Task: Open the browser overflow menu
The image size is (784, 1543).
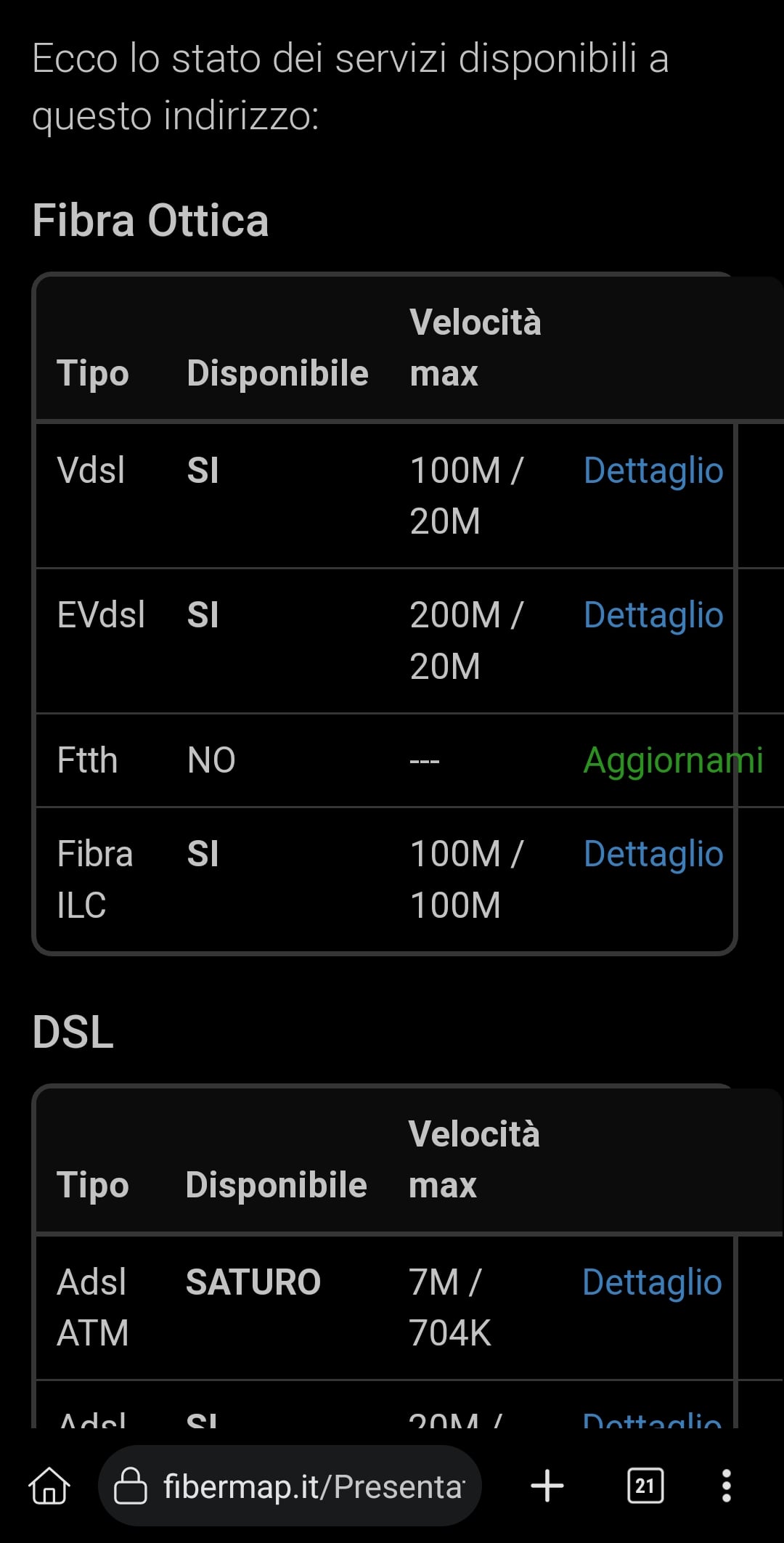Action: coord(726,1486)
